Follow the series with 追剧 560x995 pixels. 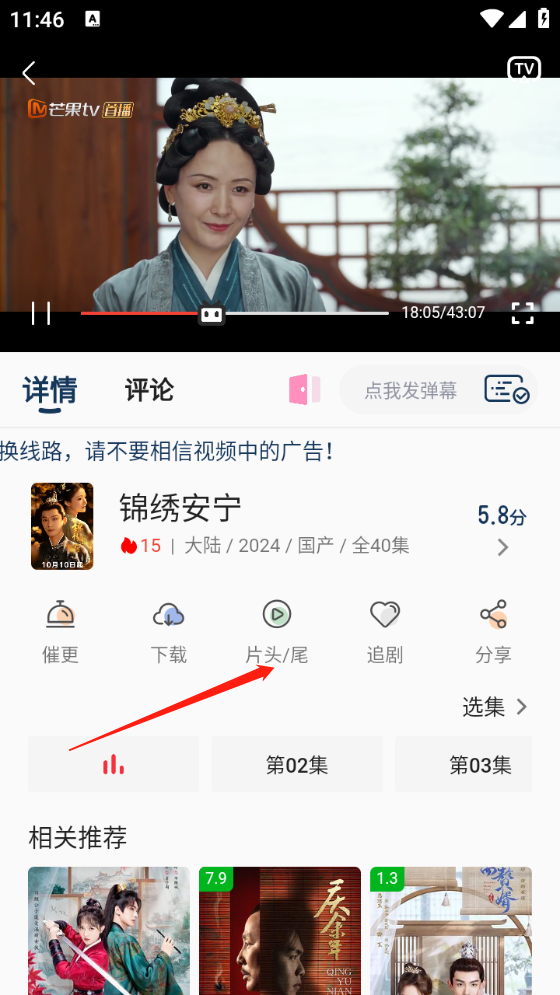pyautogui.click(x=385, y=632)
